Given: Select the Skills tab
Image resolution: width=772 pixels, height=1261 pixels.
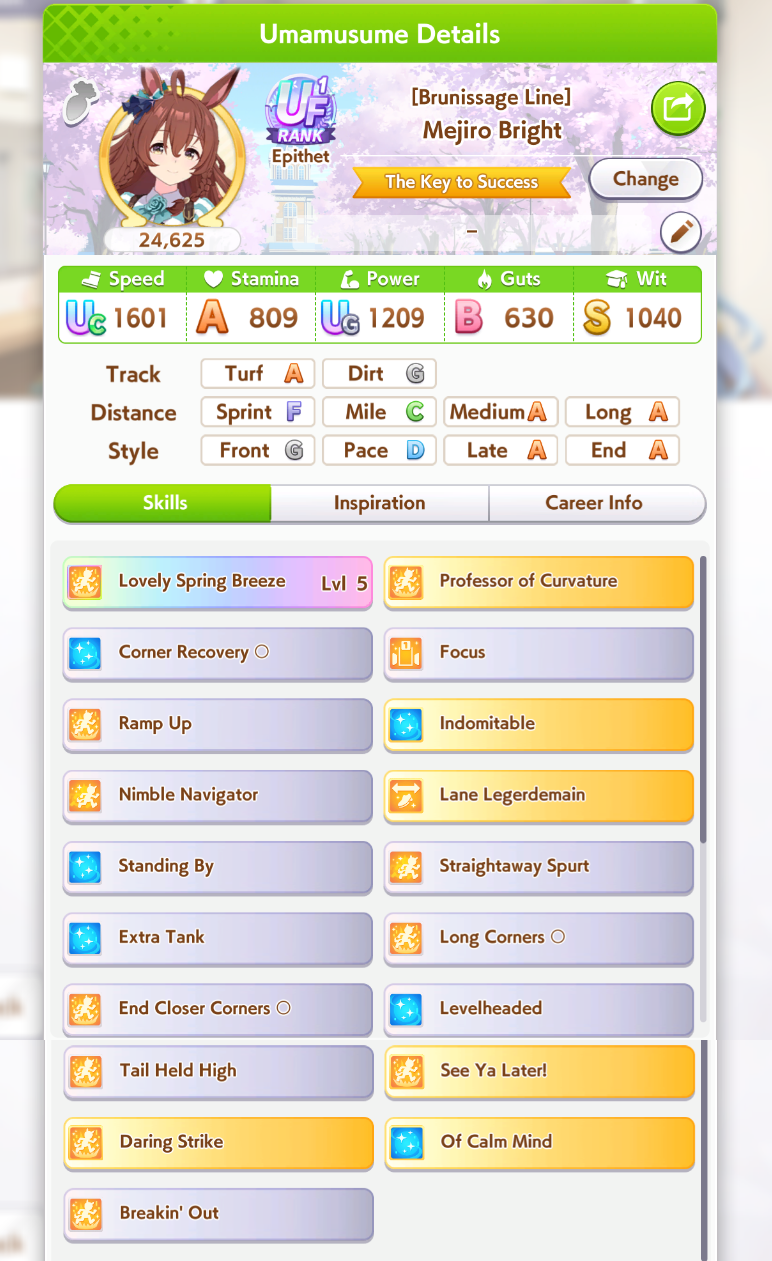Looking at the screenshot, I should (x=162, y=503).
